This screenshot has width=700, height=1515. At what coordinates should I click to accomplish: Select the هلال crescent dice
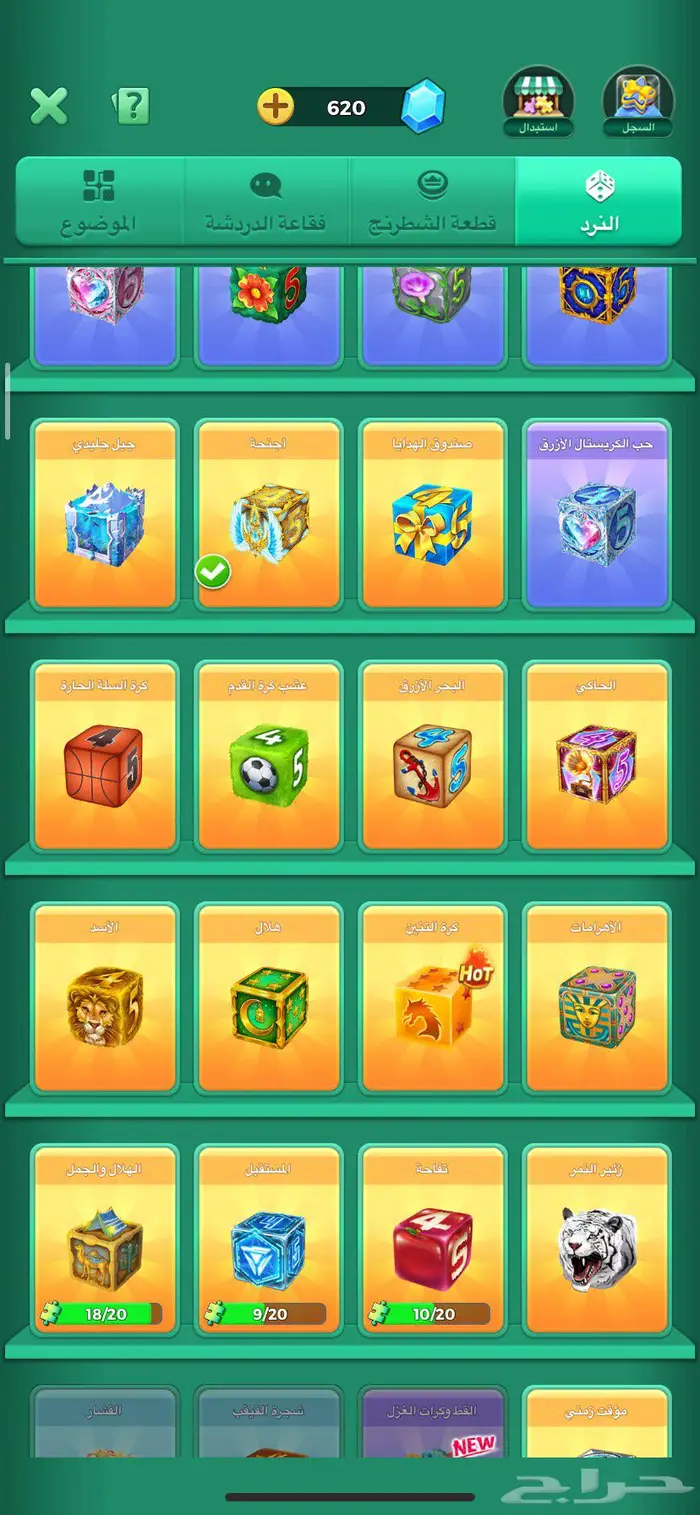pyautogui.click(x=268, y=999)
